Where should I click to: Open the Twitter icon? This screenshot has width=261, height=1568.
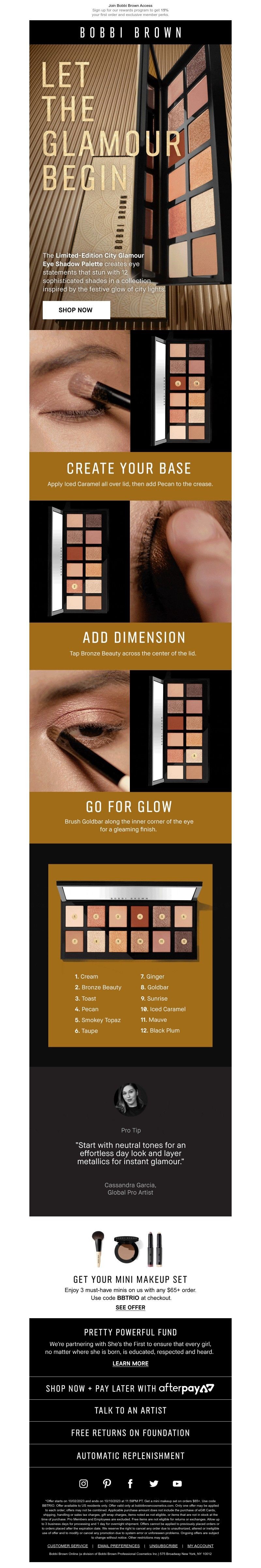153,1484
